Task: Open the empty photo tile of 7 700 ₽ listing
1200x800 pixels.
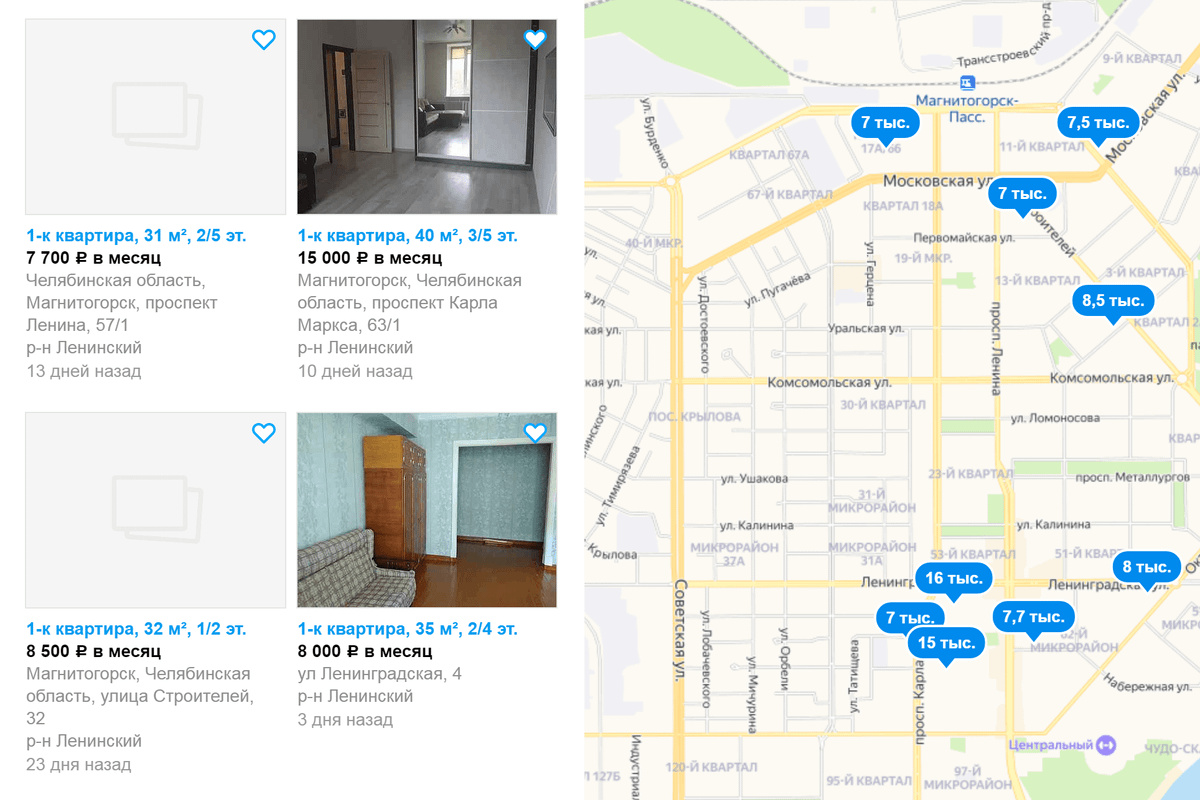Action: 155,116
